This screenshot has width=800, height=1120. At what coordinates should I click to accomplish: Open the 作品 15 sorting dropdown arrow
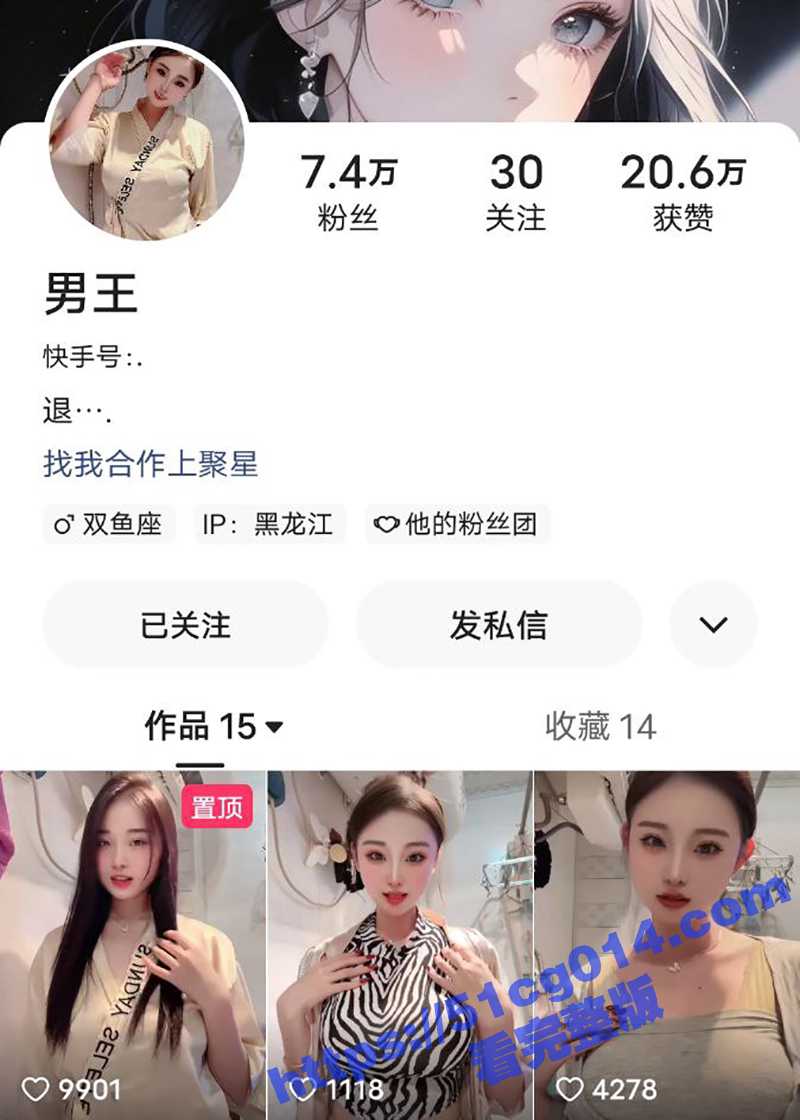pyautogui.click(x=273, y=729)
